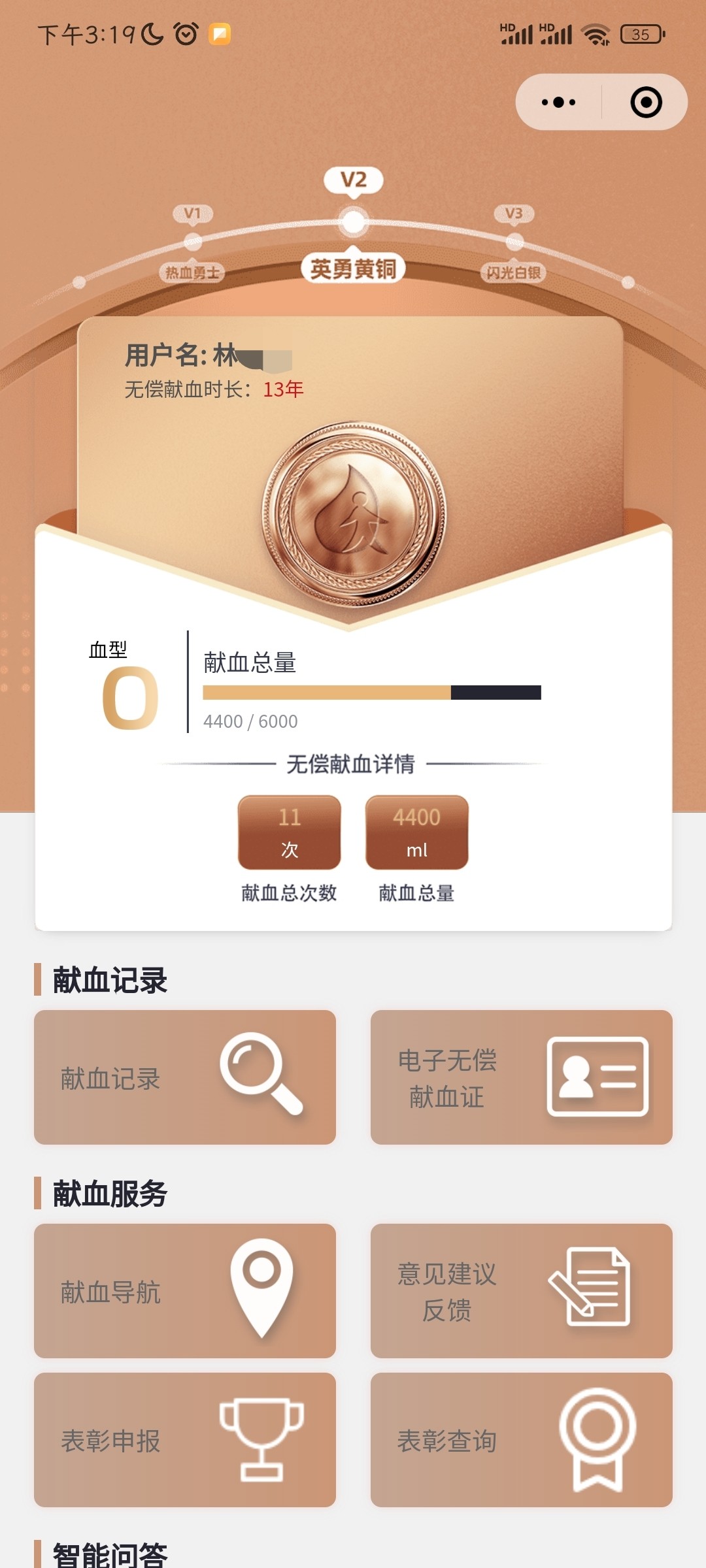Open the 献血记录 card

click(x=185, y=1077)
